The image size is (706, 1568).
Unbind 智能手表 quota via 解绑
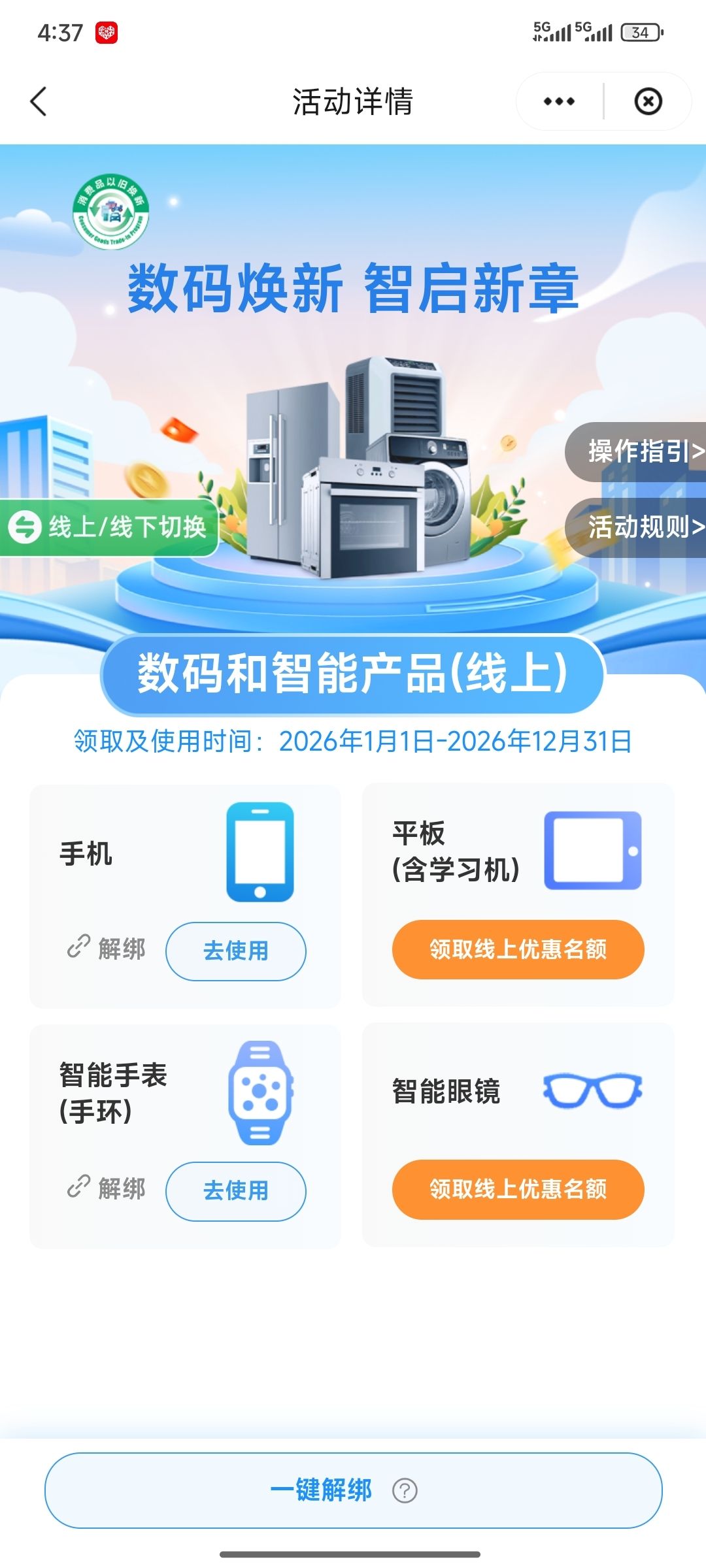click(107, 1188)
